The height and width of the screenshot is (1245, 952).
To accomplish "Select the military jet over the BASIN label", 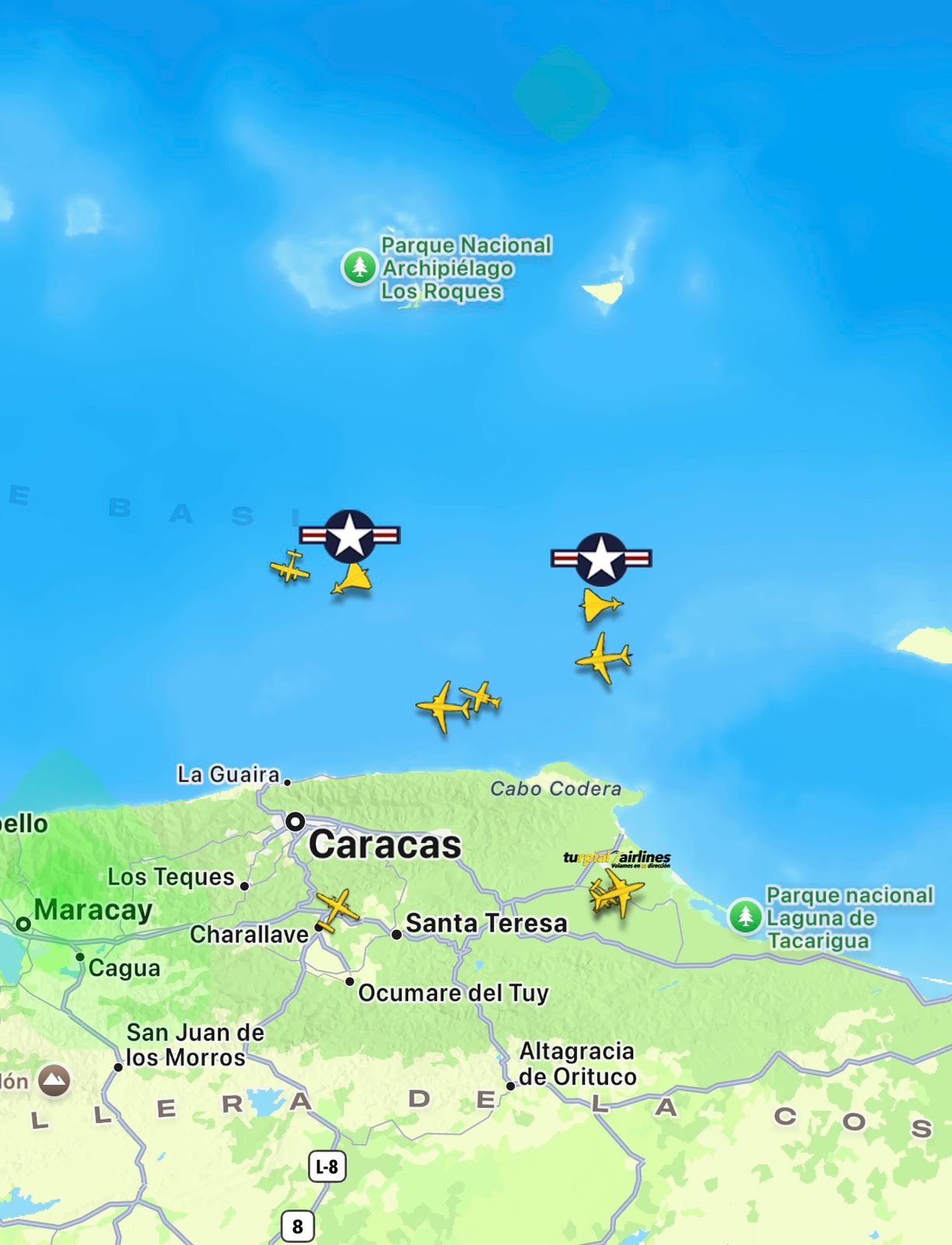I will click(352, 580).
